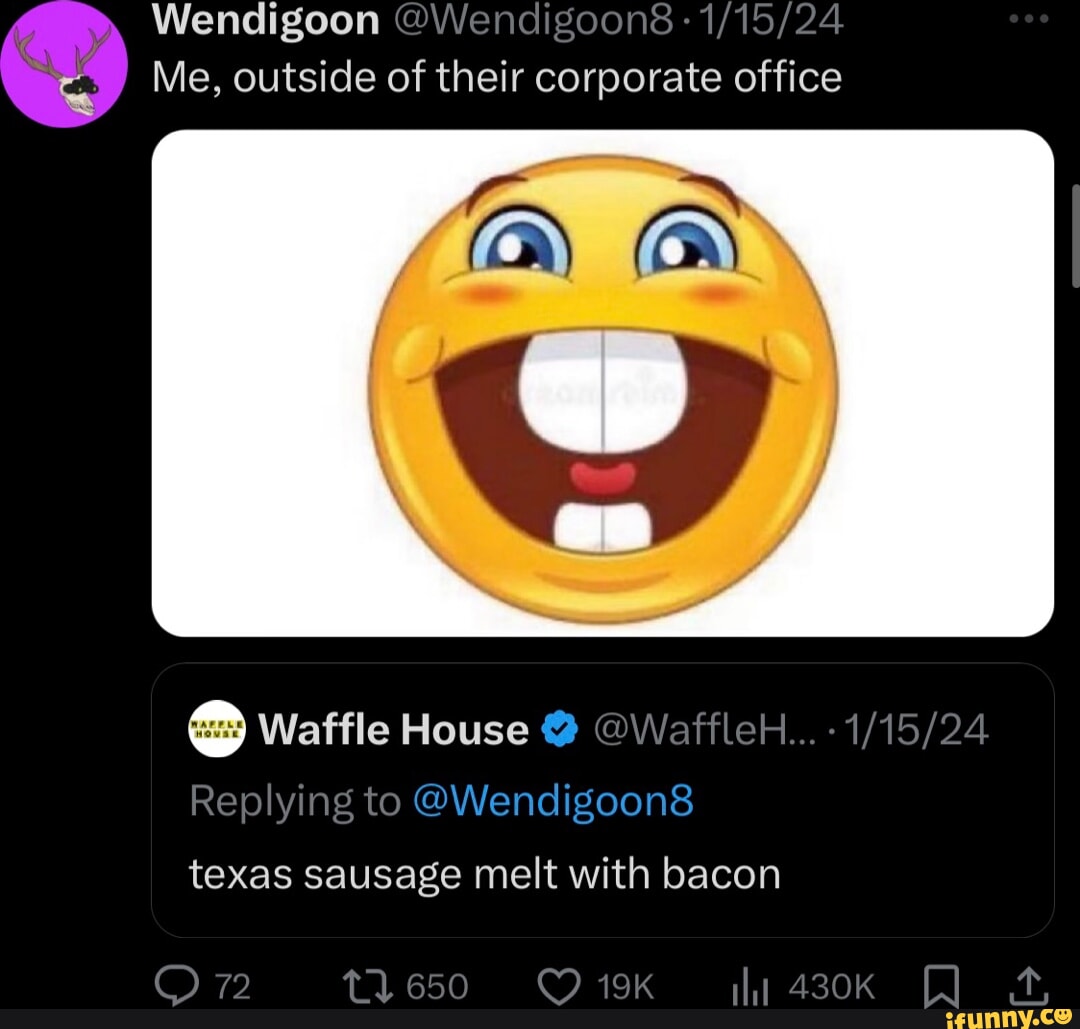1080x1029 pixels.
Task: Open the three-dot overflow menu on Wendigoon's tweet
Action: (1029, 20)
